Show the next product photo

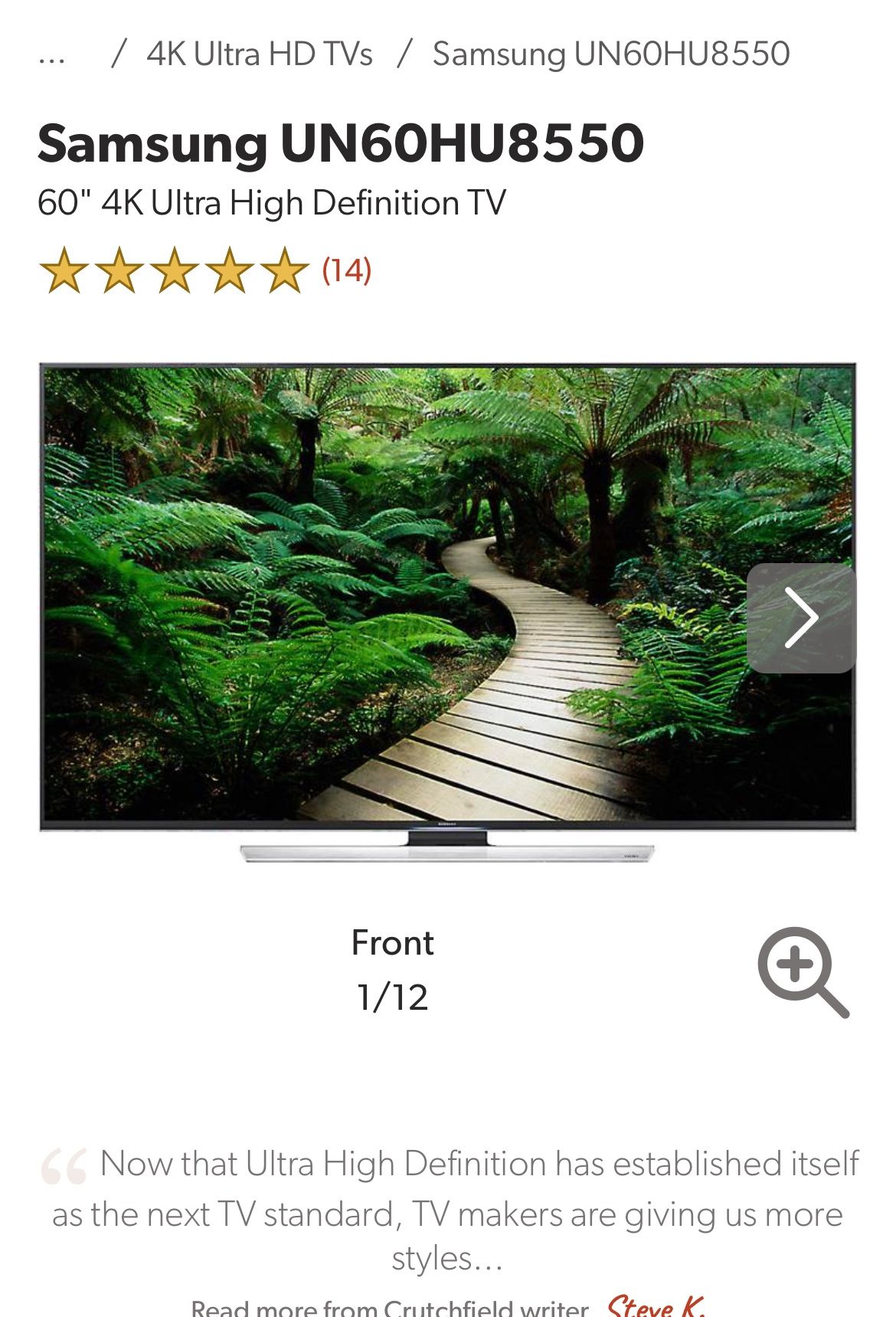click(x=800, y=618)
